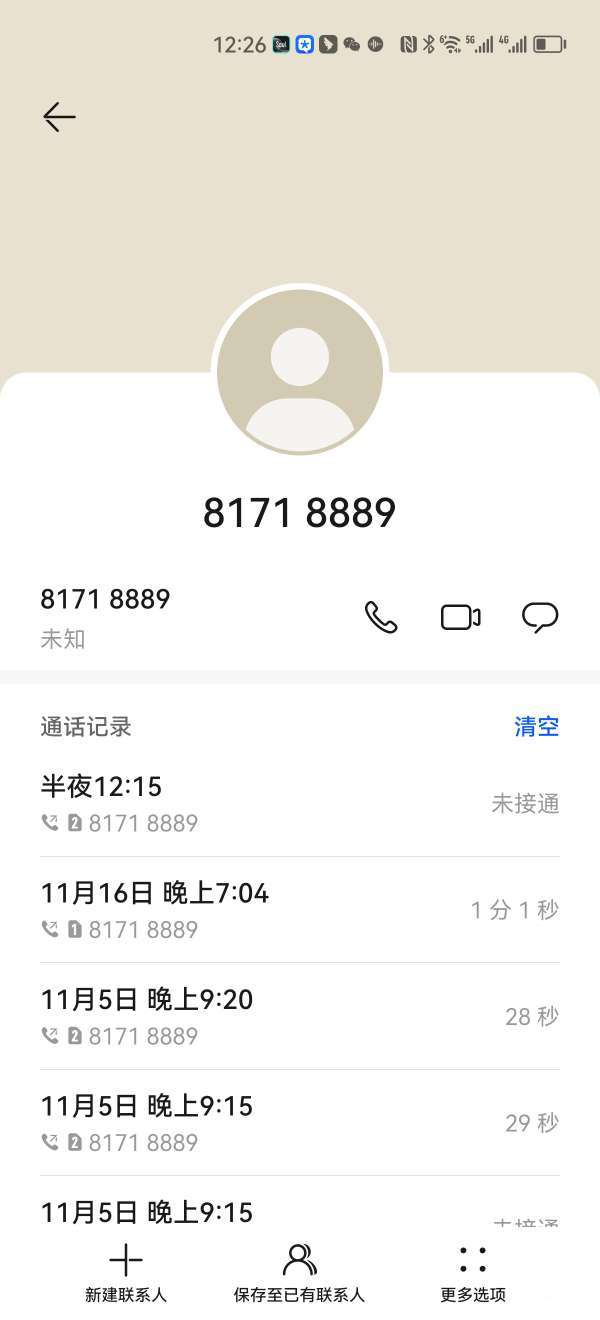Tap the contact avatar picture
Viewport: 600px width, 1320px height.
pyautogui.click(x=300, y=371)
